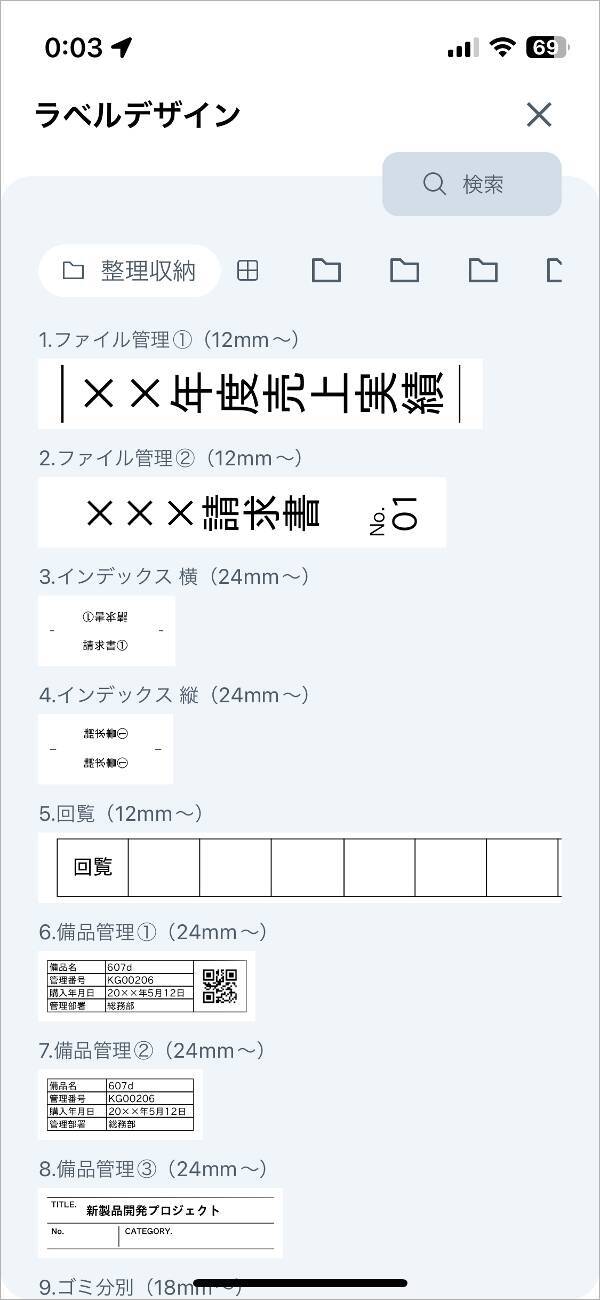Open the 新製品開発プロジェクト title label template
The width and height of the screenshot is (600, 1300).
(160, 1222)
